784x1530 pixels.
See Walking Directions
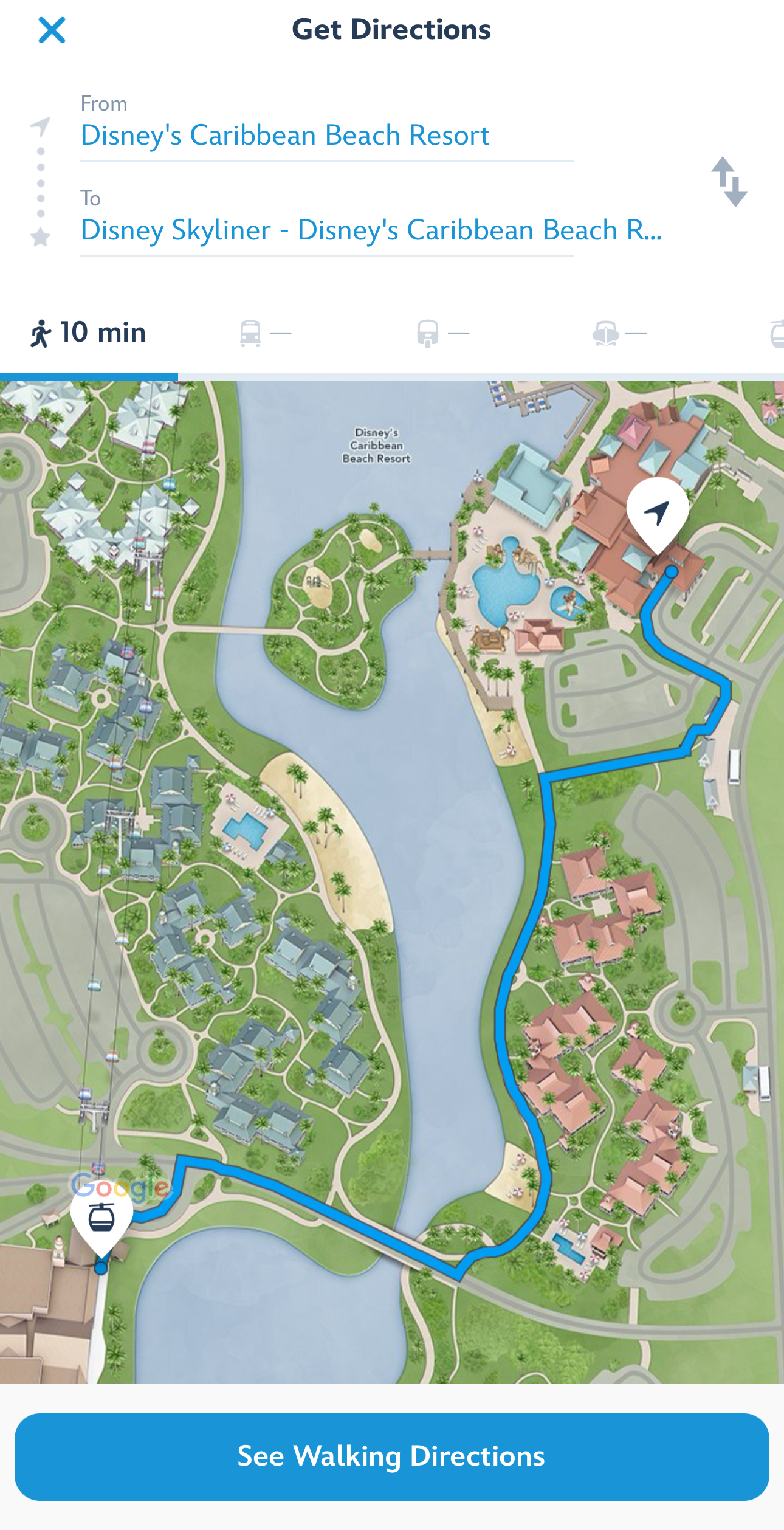[x=392, y=1456]
